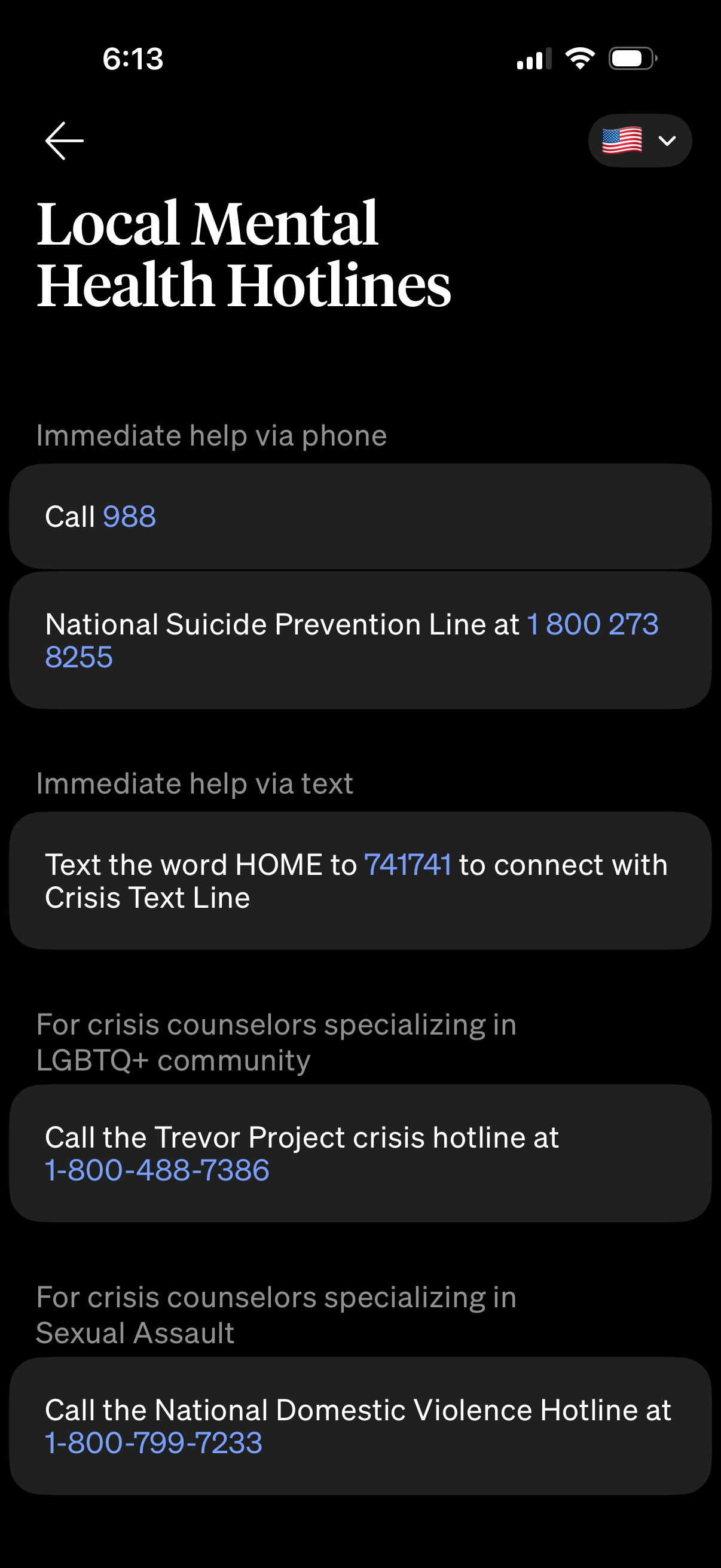
Task: Tap the 741741 Crisis Text Line number
Action: (407, 865)
